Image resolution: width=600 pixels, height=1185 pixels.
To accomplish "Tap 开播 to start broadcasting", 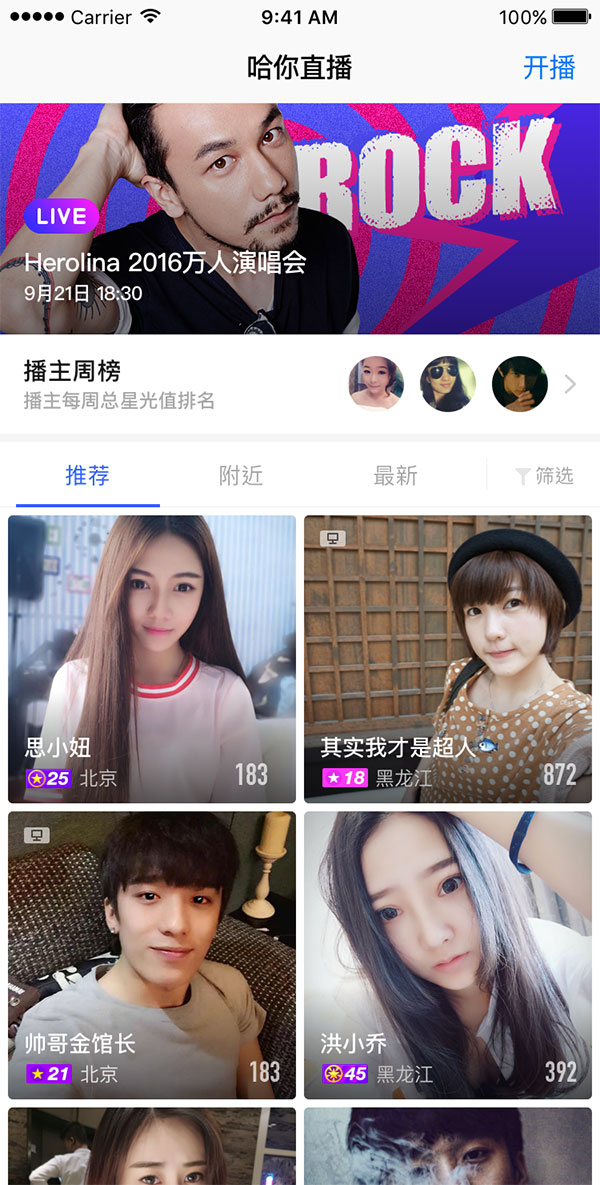I will tap(549, 68).
